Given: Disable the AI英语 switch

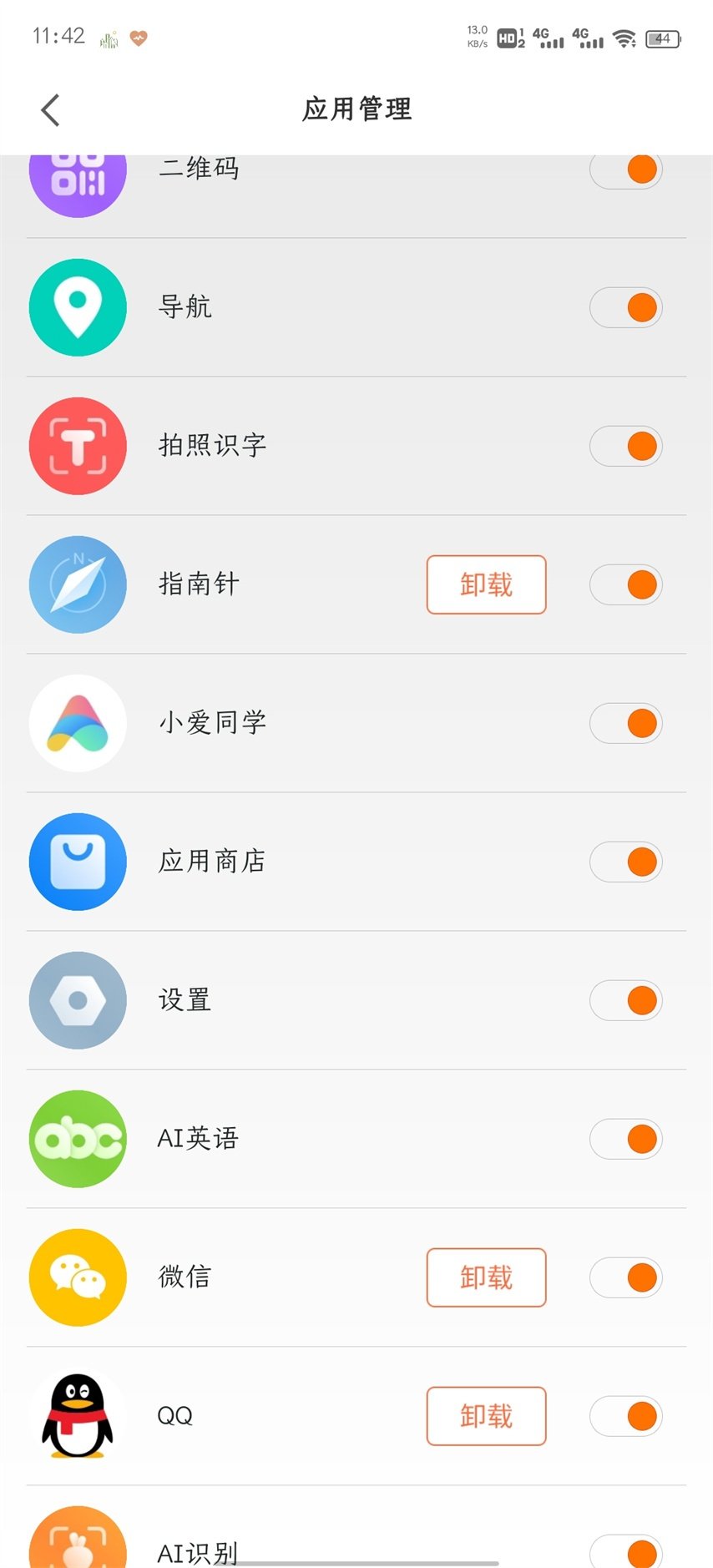Looking at the screenshot, I should pyautogui.click(x=626, y=1139).
